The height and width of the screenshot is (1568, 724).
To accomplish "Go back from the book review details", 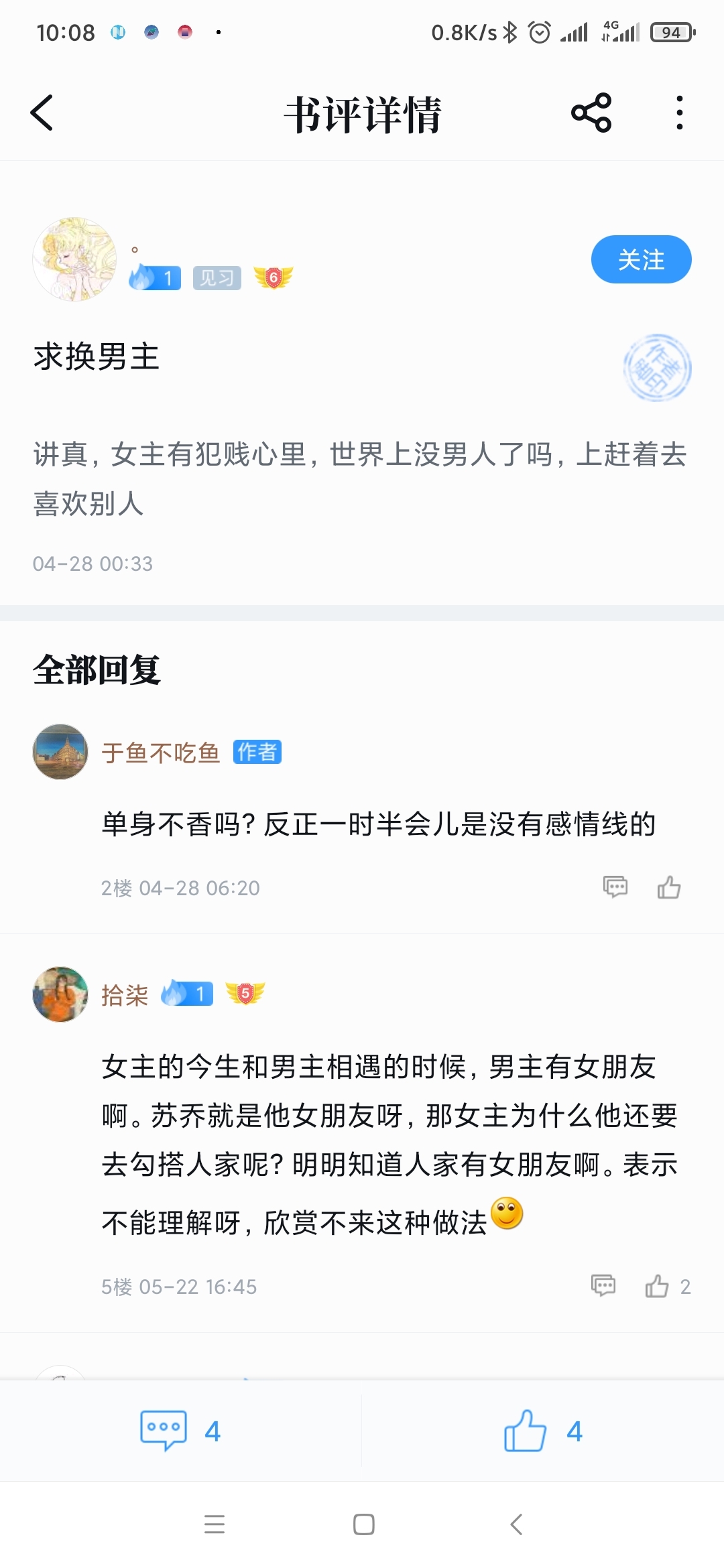I will tap(42, 113).
